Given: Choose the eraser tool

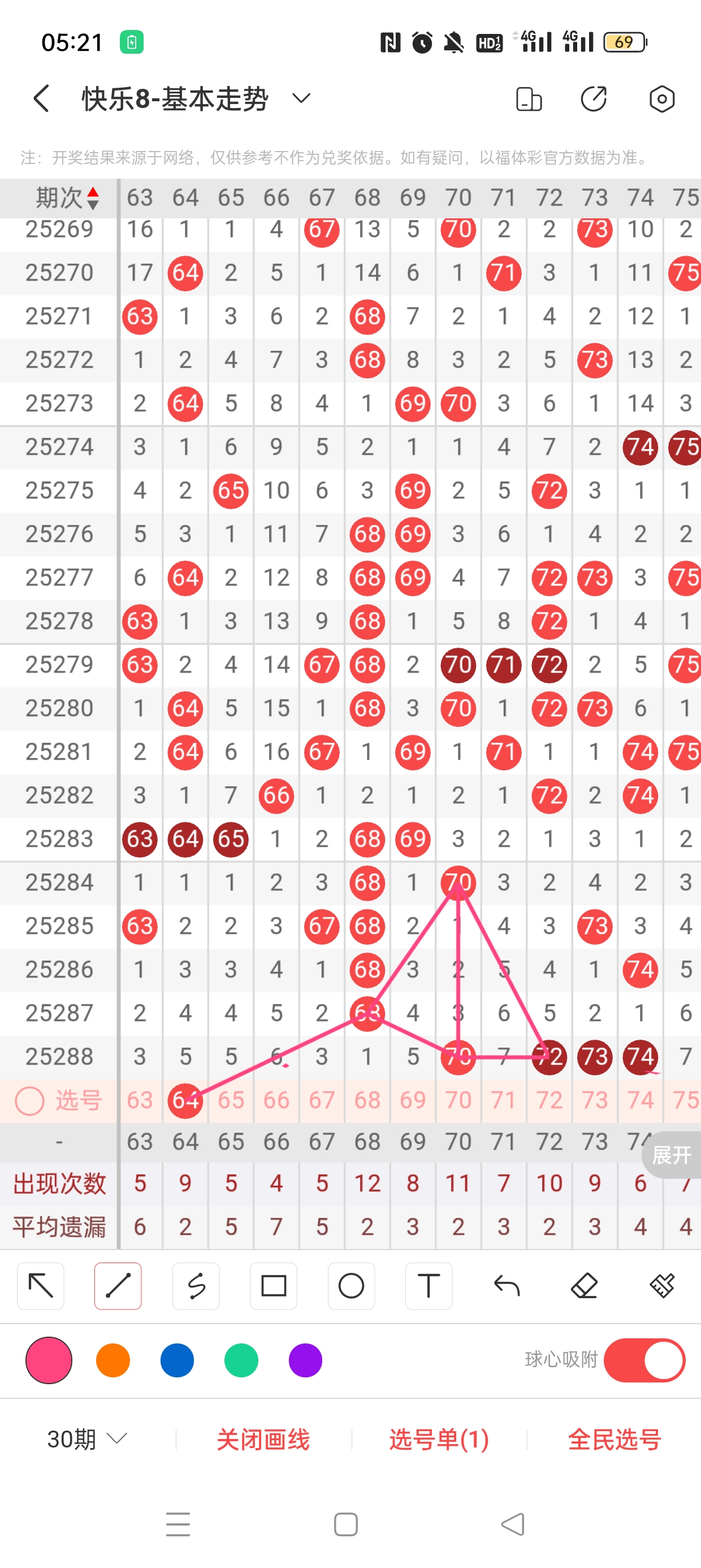Looking at the screenshot, I should tap(584, 1286).
